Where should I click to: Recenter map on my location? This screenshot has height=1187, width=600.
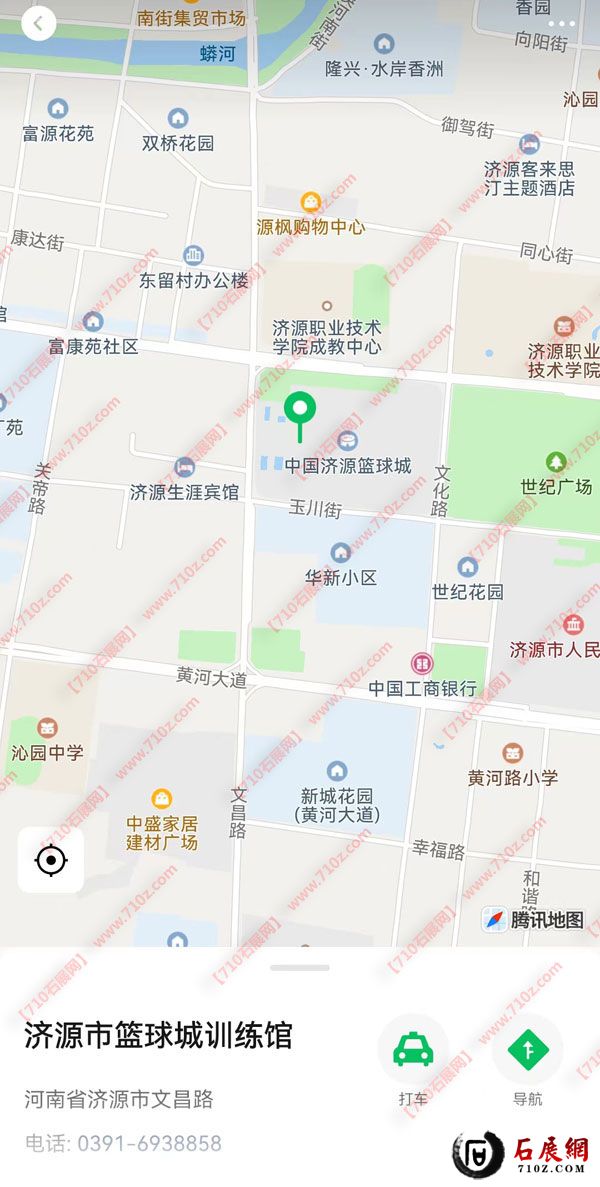coord(50,860)
